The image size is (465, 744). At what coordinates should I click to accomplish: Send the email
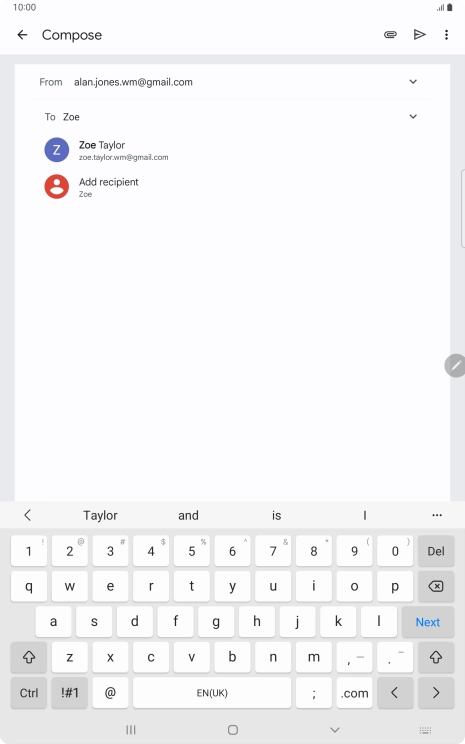point(419,35)
